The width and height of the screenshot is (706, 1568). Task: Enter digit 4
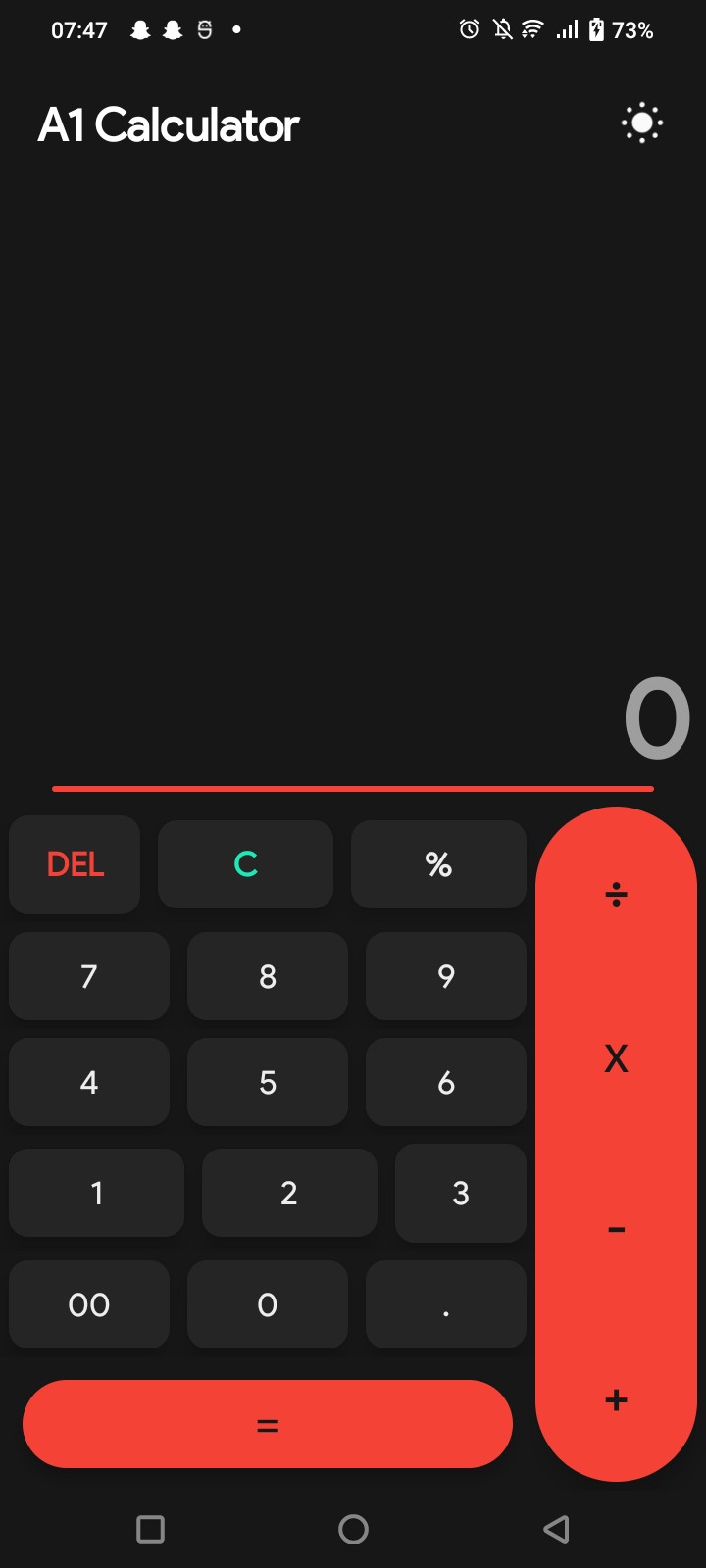click(89, 1082)
